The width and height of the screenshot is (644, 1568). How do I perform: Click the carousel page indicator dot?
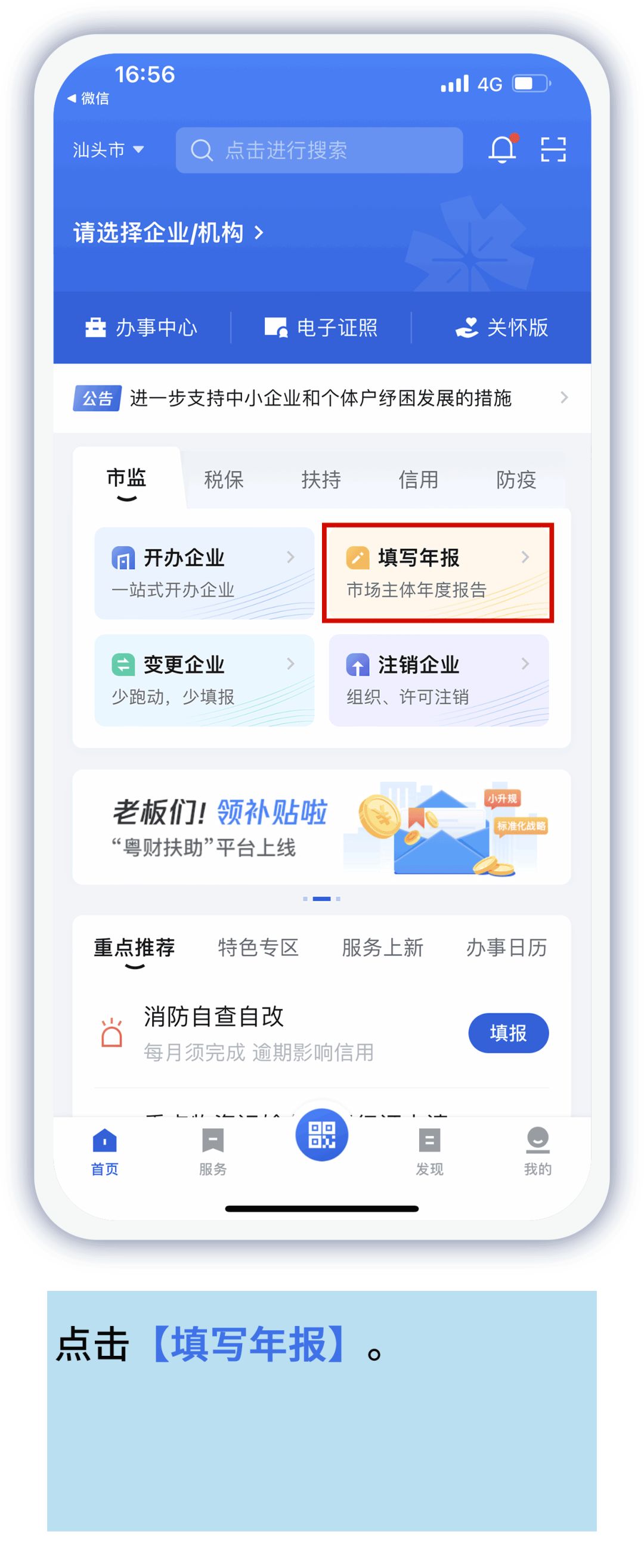(321, 899)
